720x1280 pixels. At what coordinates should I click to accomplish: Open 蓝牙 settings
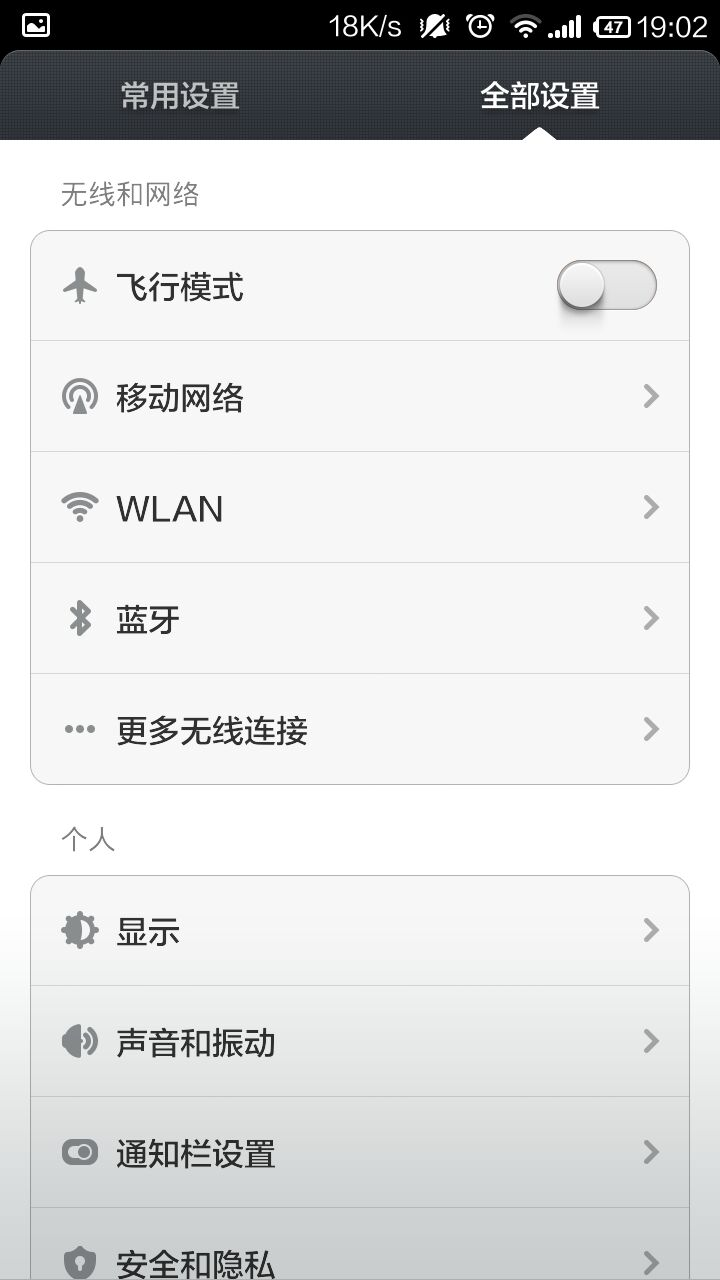(x=360, y=619)
